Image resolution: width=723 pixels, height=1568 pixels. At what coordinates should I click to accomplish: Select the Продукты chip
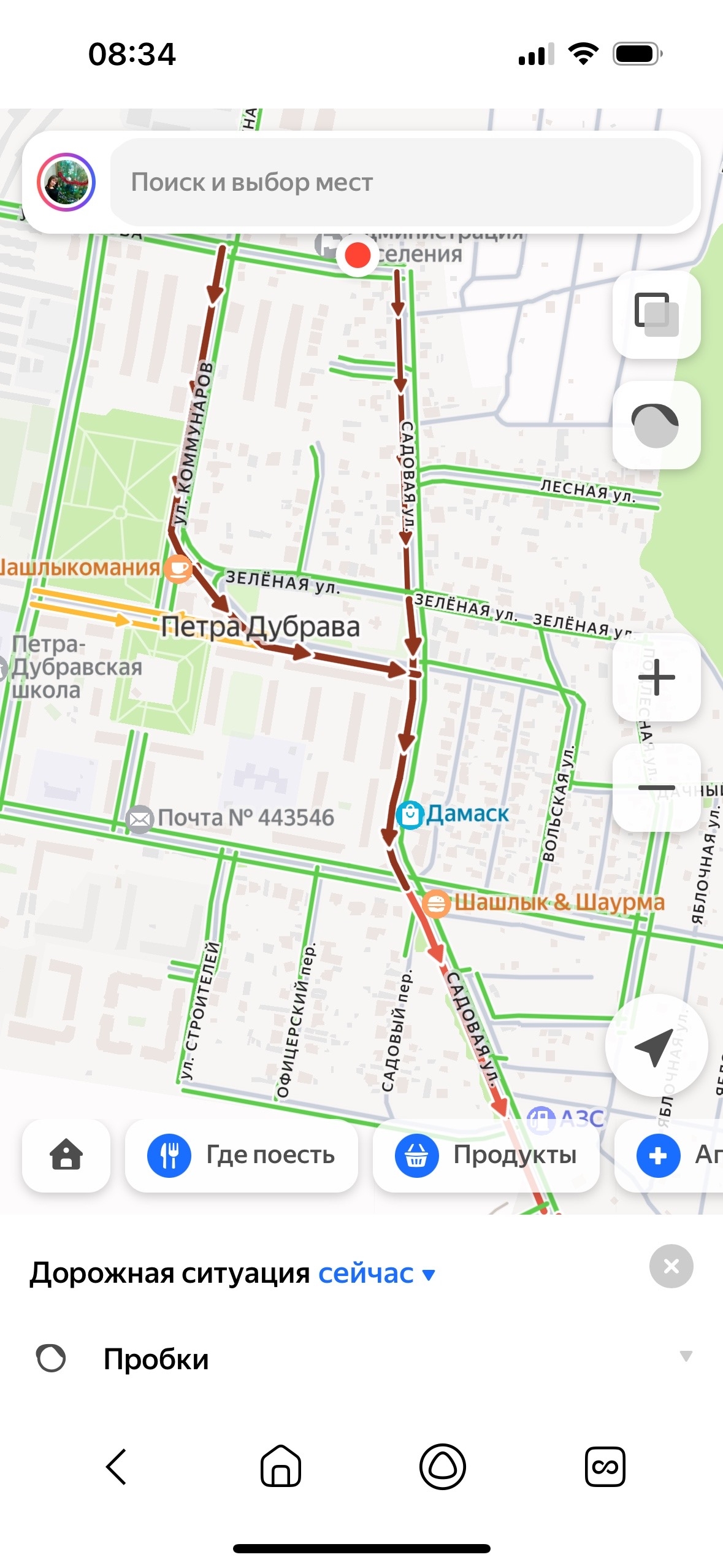pos(486,1155)
